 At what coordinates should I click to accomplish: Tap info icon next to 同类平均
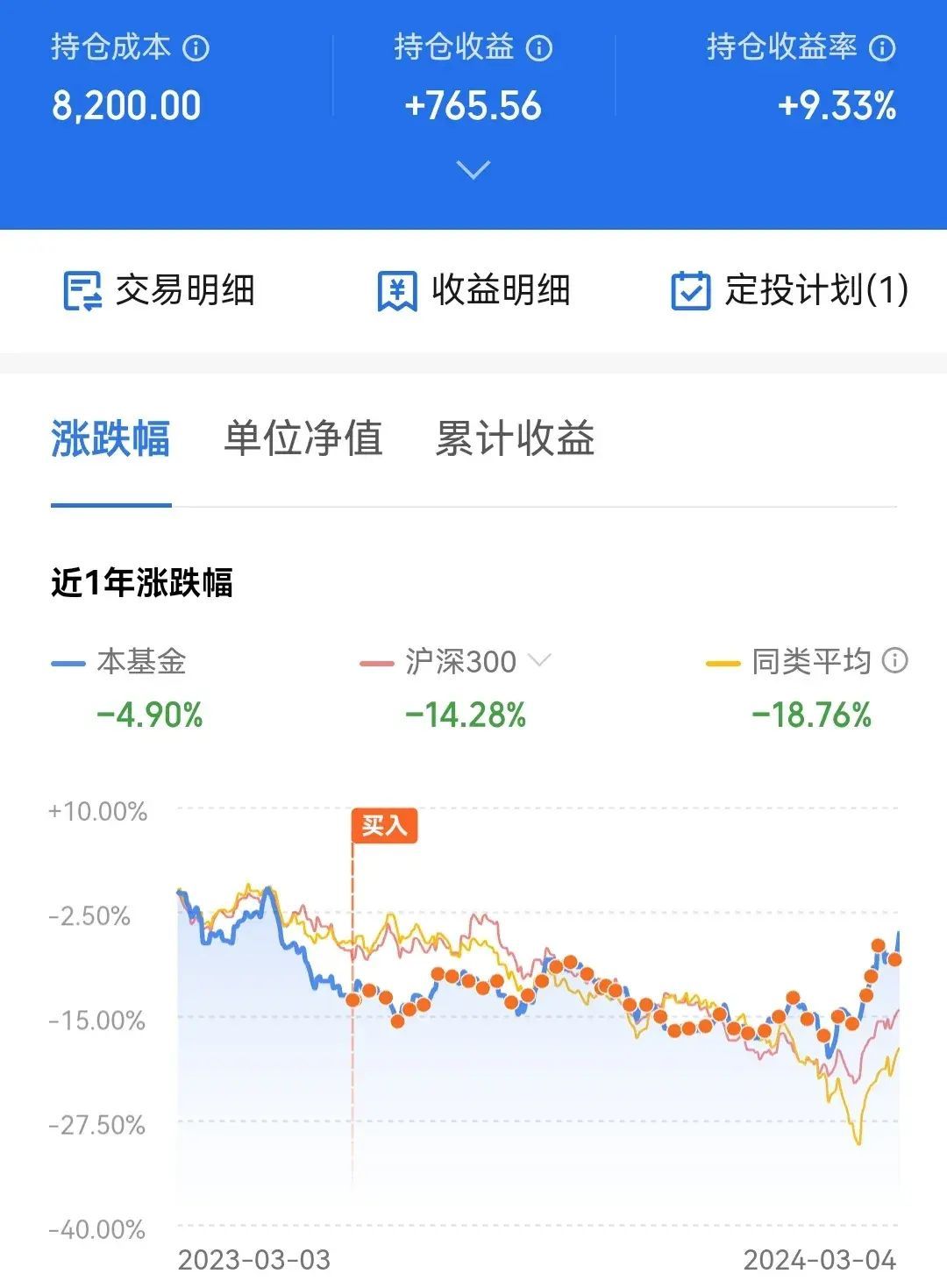pyautogui.click(x=894, y=660)
